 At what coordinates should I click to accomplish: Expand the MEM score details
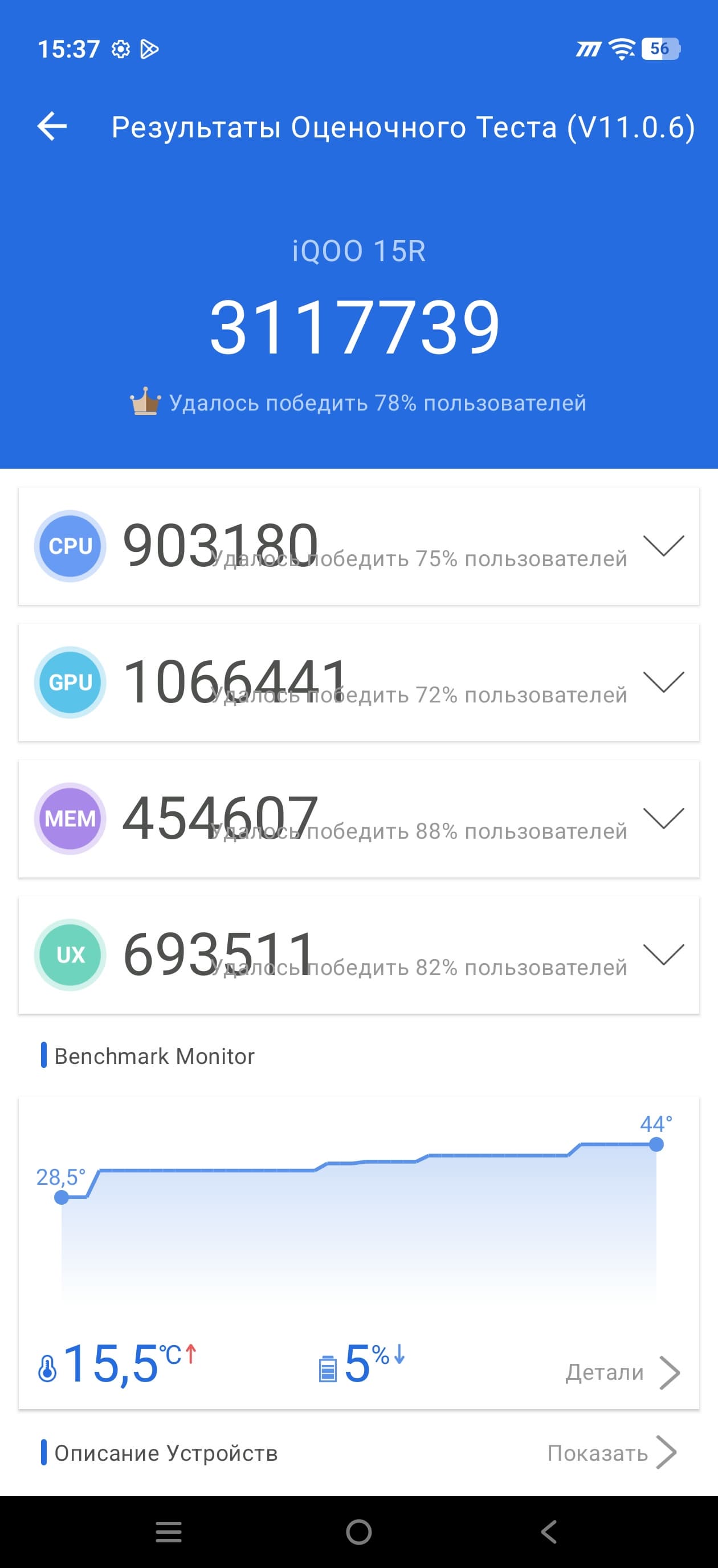(x=663, y=818)
